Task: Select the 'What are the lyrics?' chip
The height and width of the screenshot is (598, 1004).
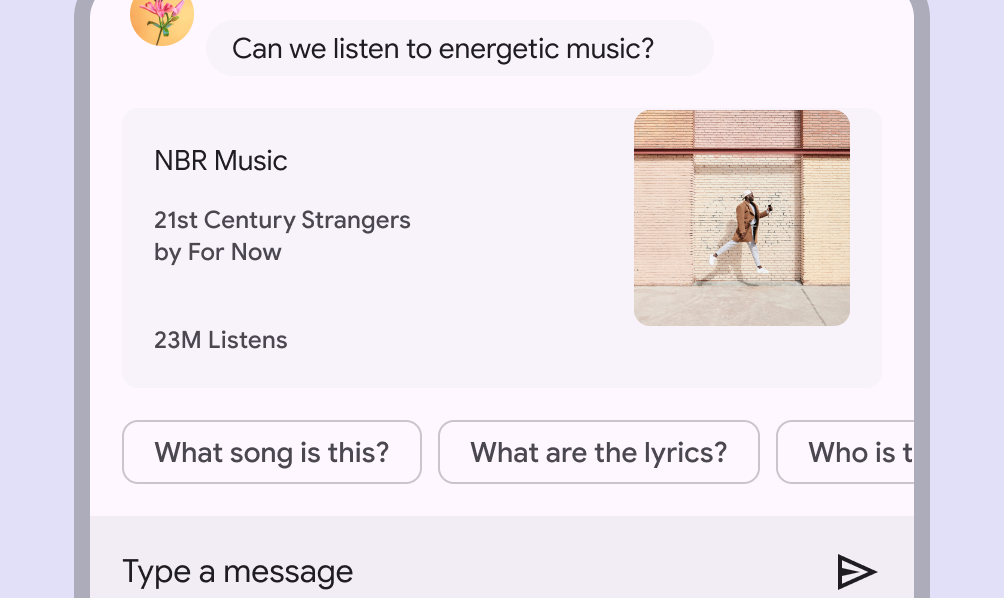Action: pyautogui.click(x=598, y=452)
